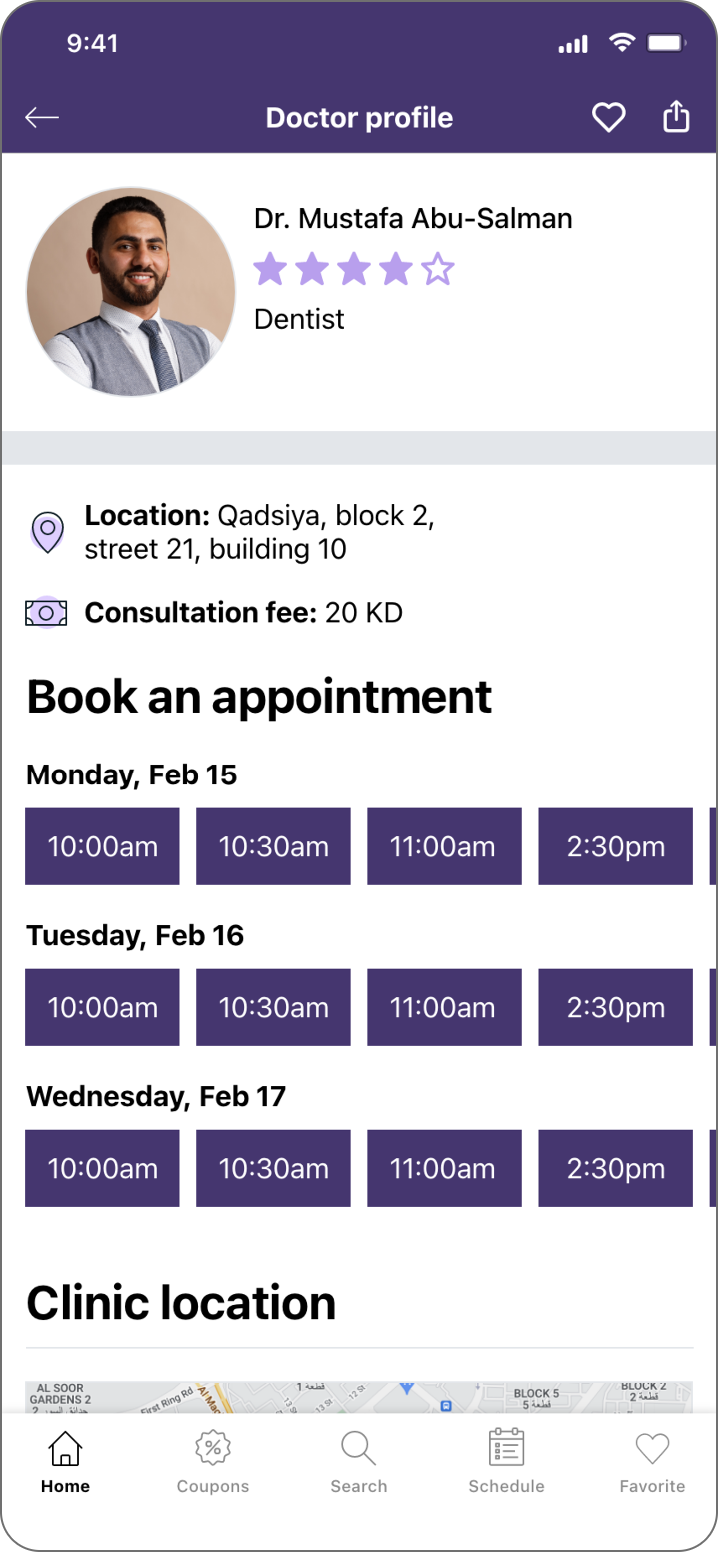Go back from Doctor profile

point(42,118)
